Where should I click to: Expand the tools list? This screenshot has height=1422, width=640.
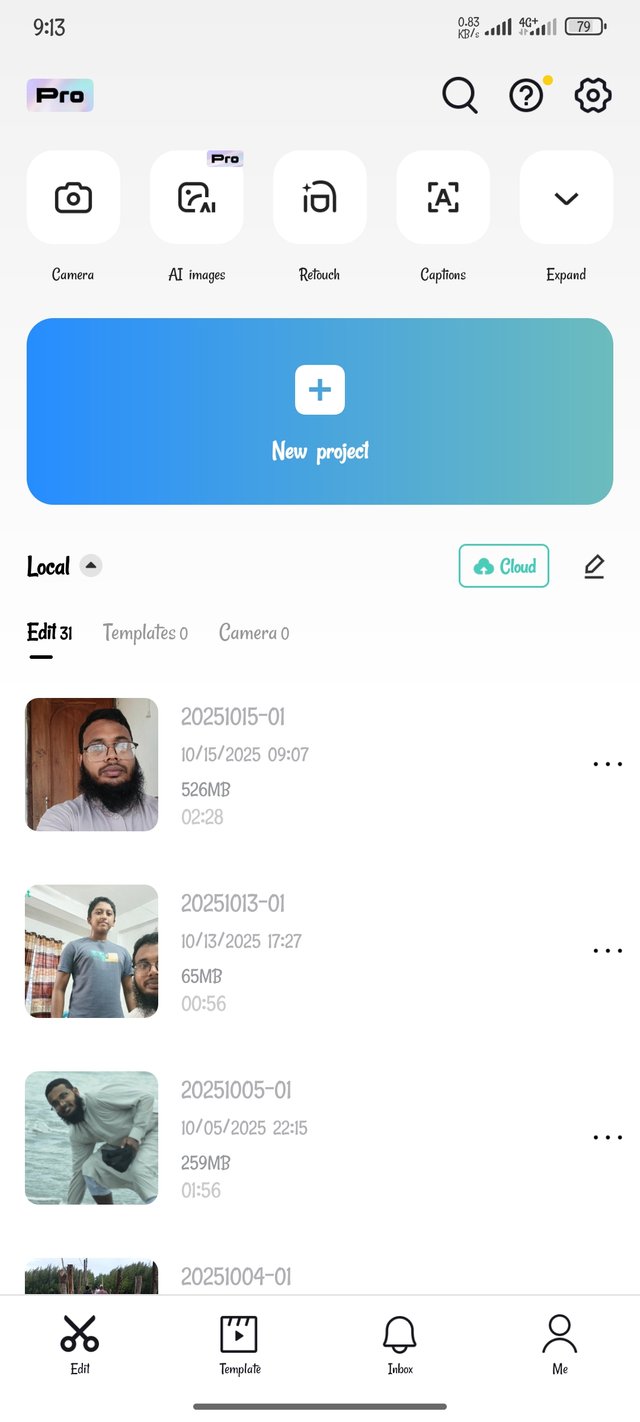(x=566, y=198)
